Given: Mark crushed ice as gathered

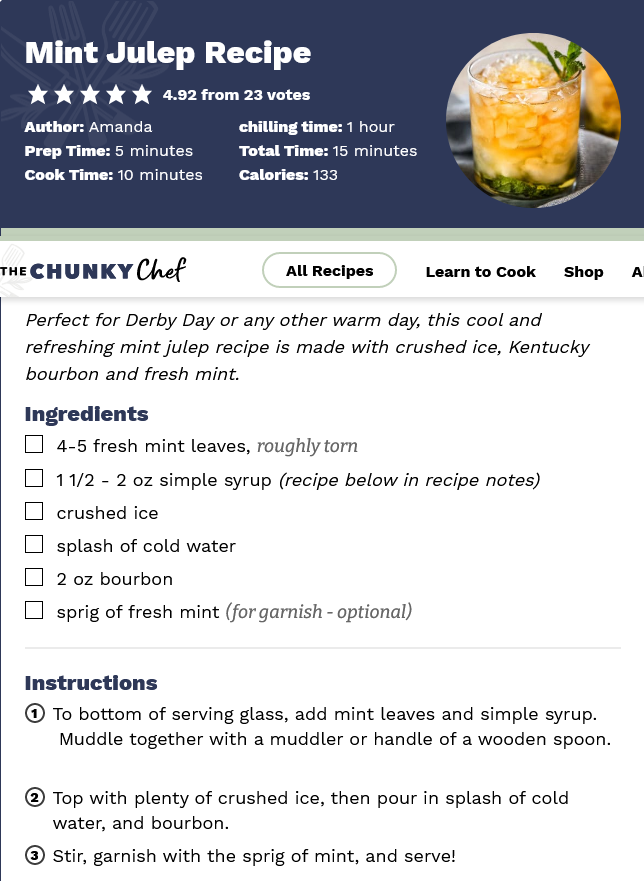Looking at the screenshot, I should coord(34,512).
